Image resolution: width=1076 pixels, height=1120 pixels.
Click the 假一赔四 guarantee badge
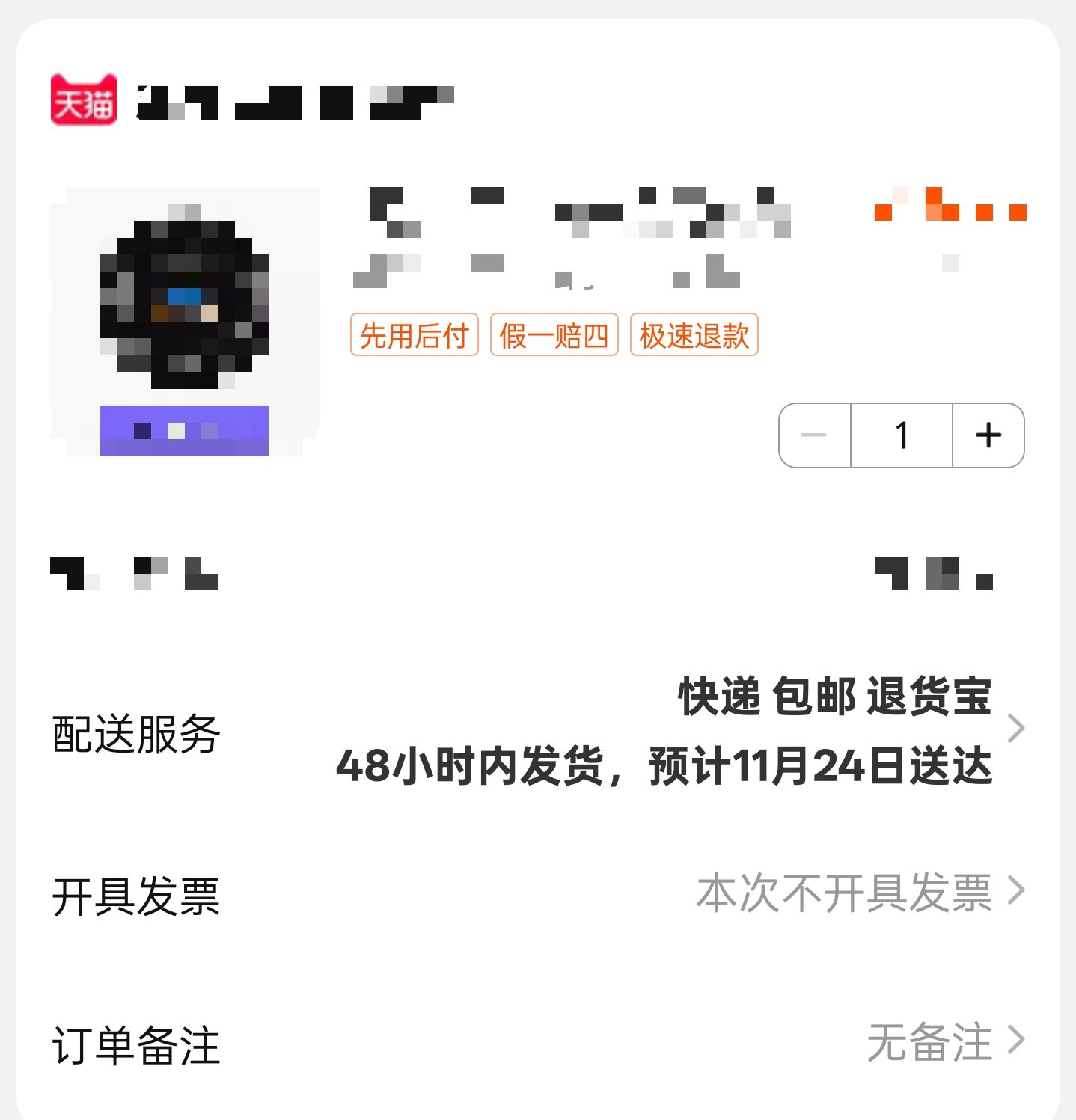pyautogui.click(x=555, y=336)
